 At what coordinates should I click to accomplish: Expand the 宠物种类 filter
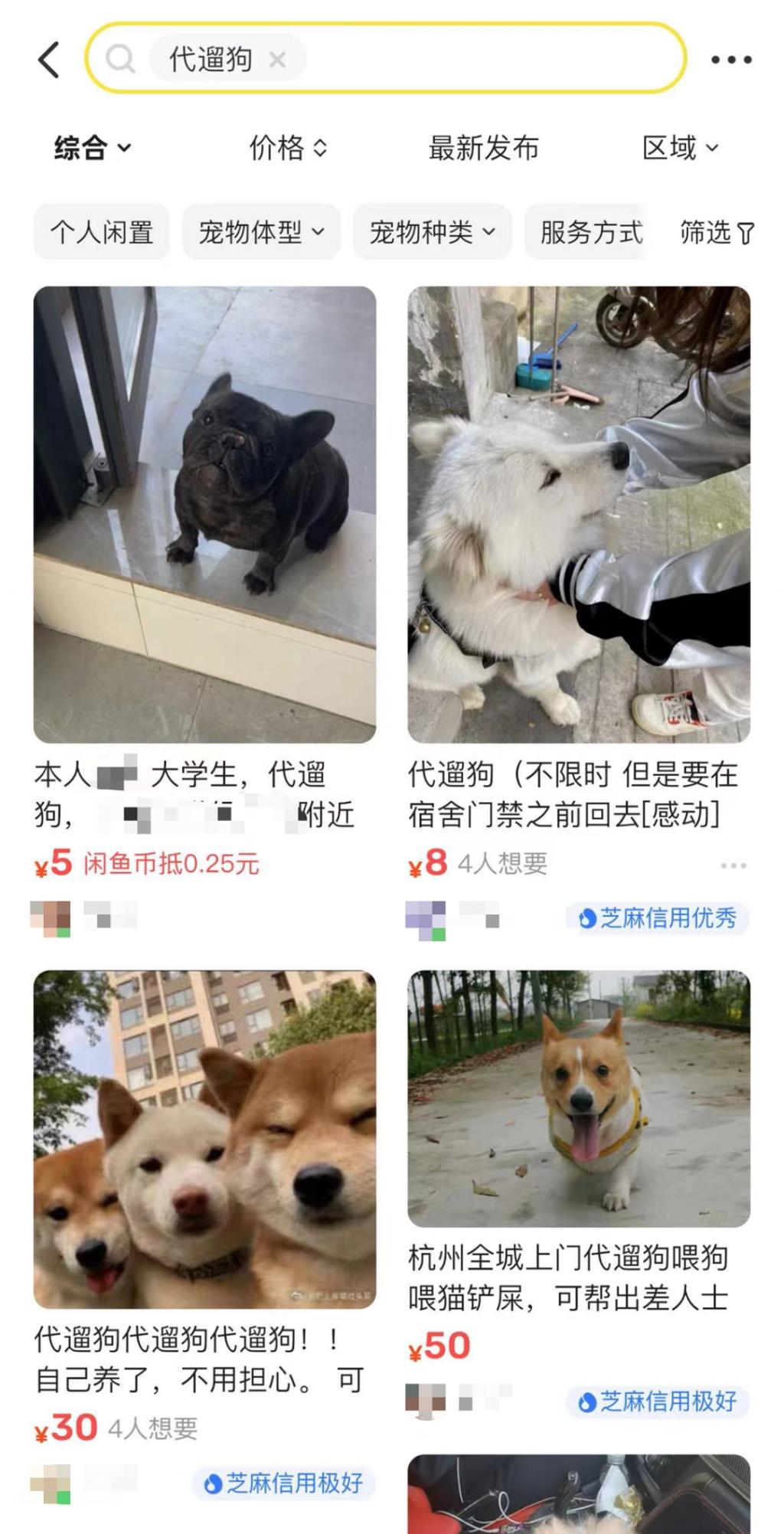pos(432,232)
